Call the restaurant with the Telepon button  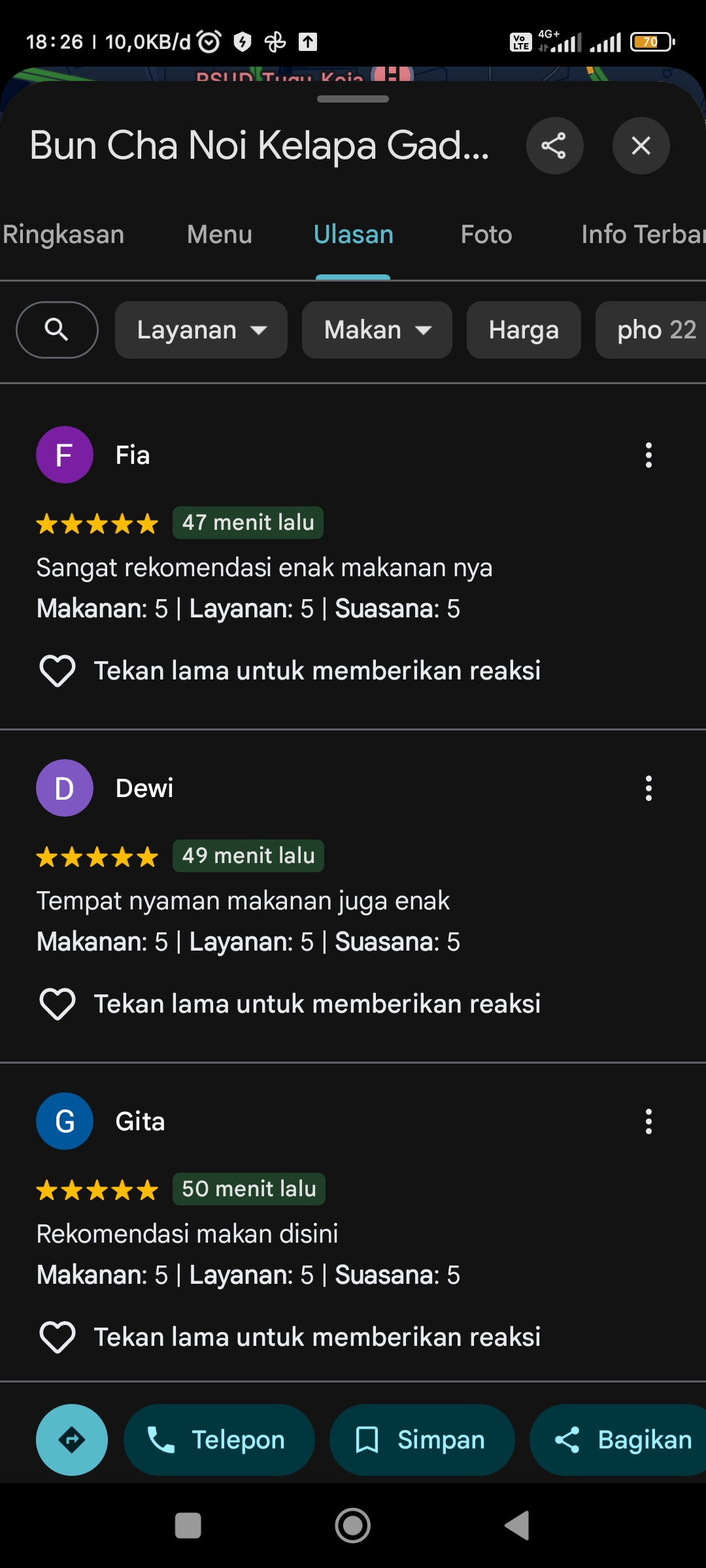(x=219, y=1440)
